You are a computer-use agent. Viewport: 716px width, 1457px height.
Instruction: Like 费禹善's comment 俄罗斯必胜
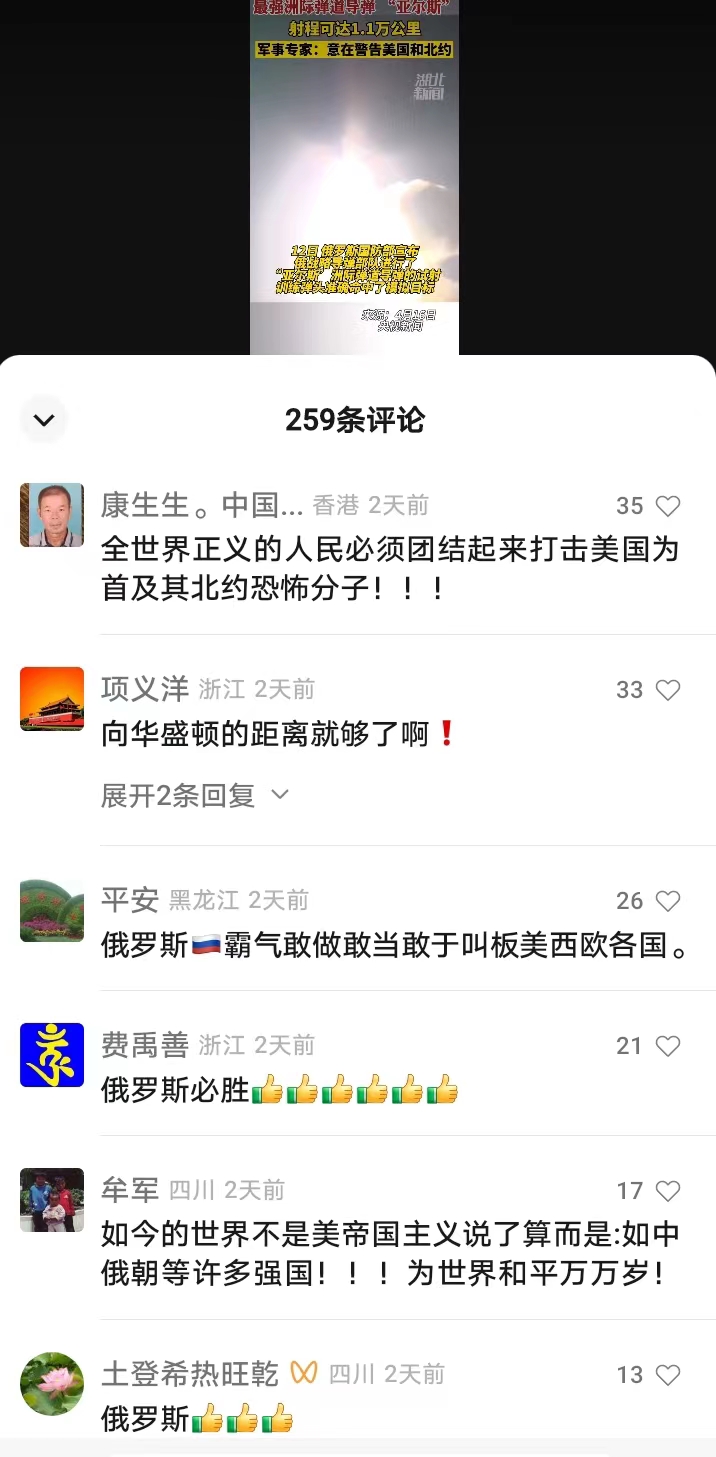[668, 1046]
